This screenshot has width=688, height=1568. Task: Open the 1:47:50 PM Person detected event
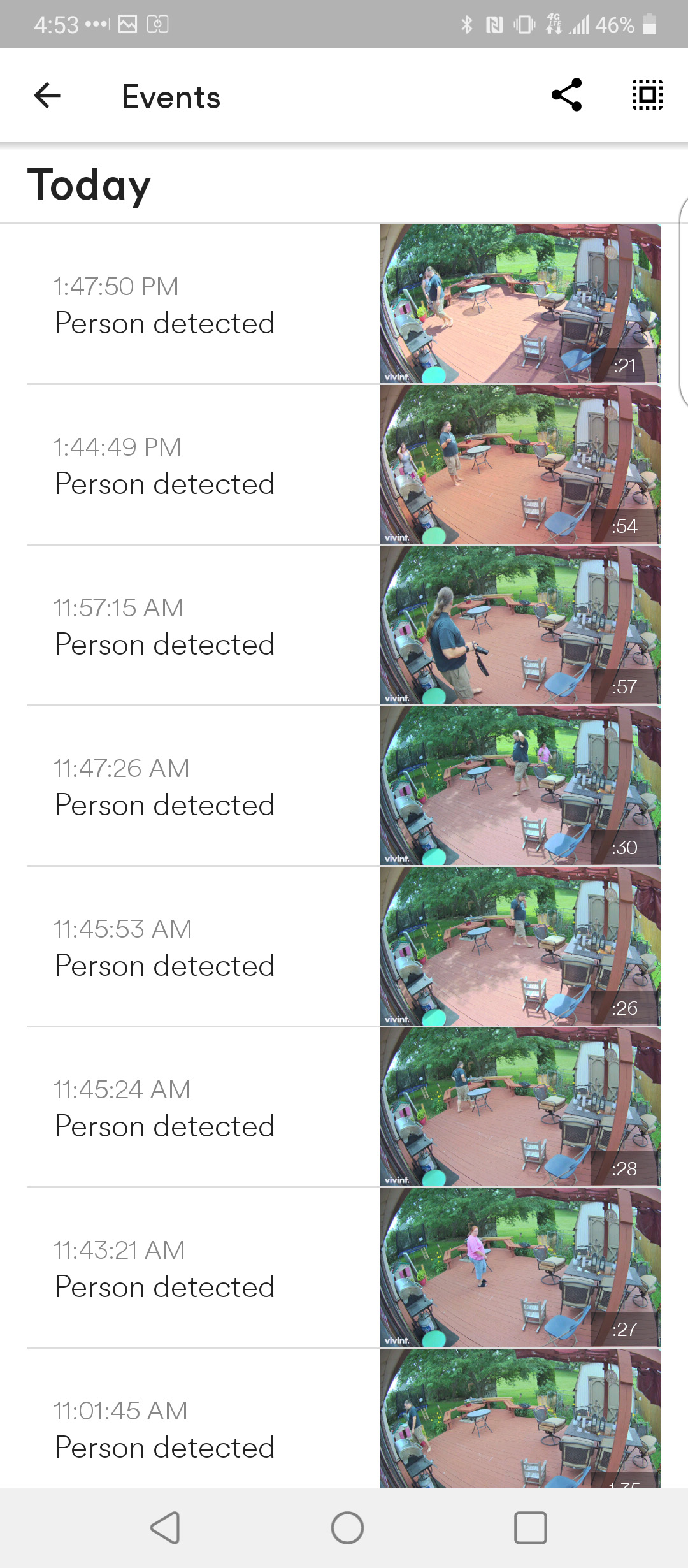(344, 304)
